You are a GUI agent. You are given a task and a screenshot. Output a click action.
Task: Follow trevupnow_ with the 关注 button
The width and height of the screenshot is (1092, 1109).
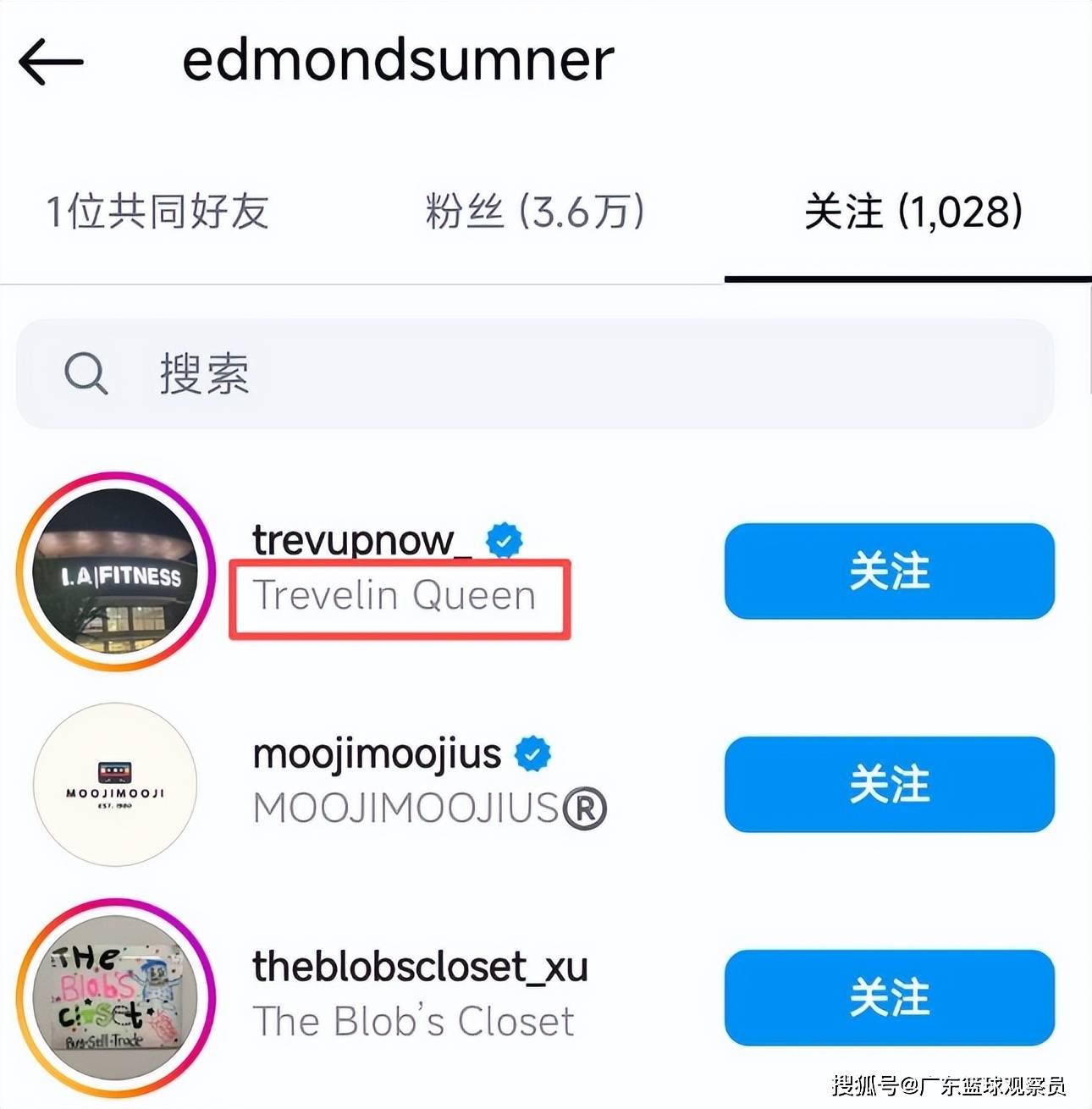[889, 571]
